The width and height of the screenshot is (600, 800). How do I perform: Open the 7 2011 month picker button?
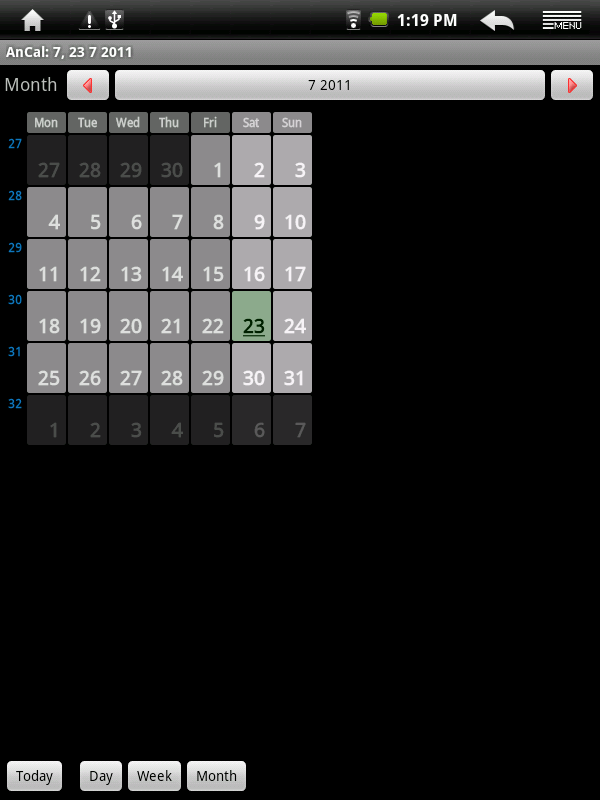[330, 85]
